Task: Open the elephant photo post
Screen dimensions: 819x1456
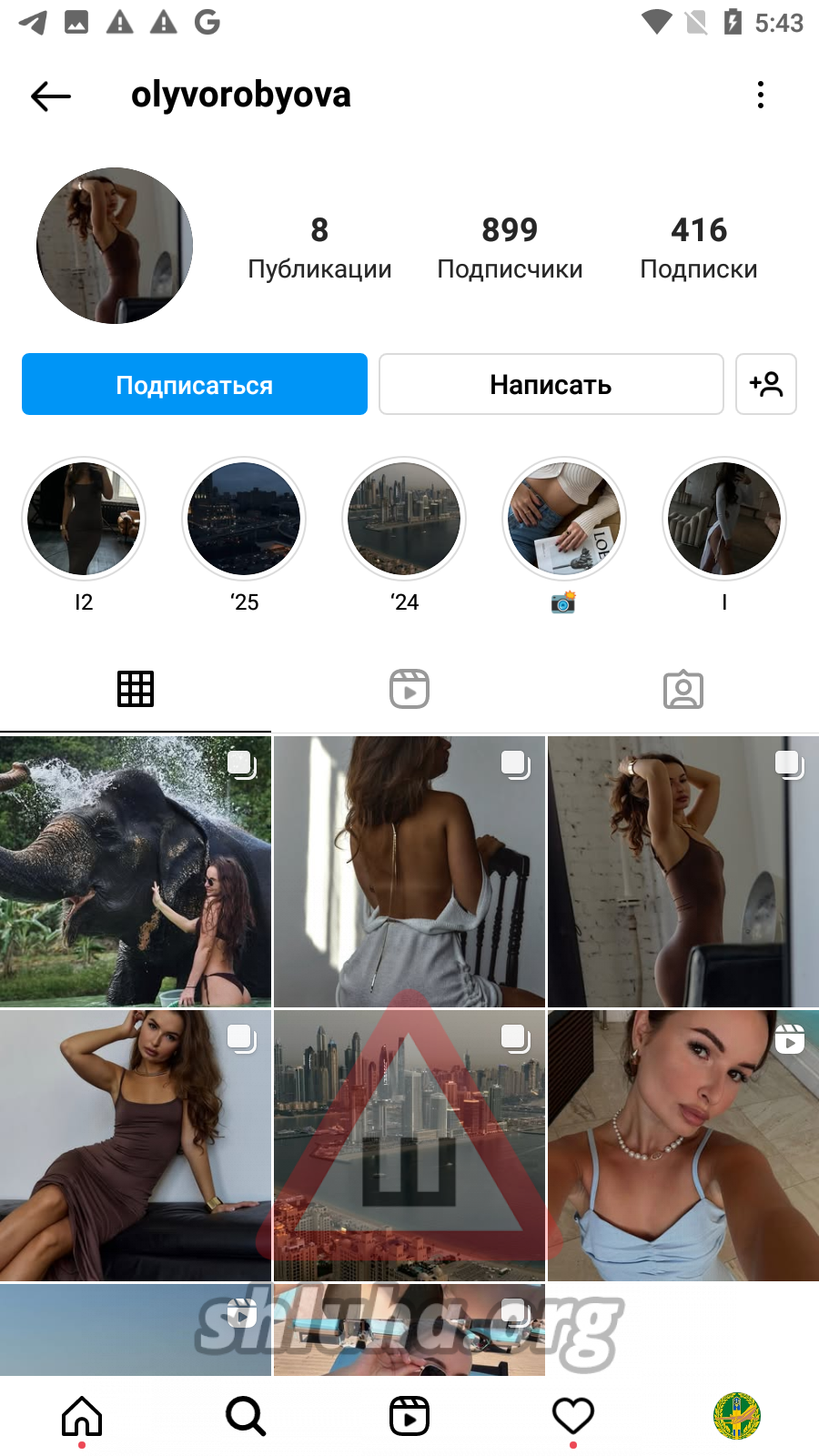Action: (136, 871)
